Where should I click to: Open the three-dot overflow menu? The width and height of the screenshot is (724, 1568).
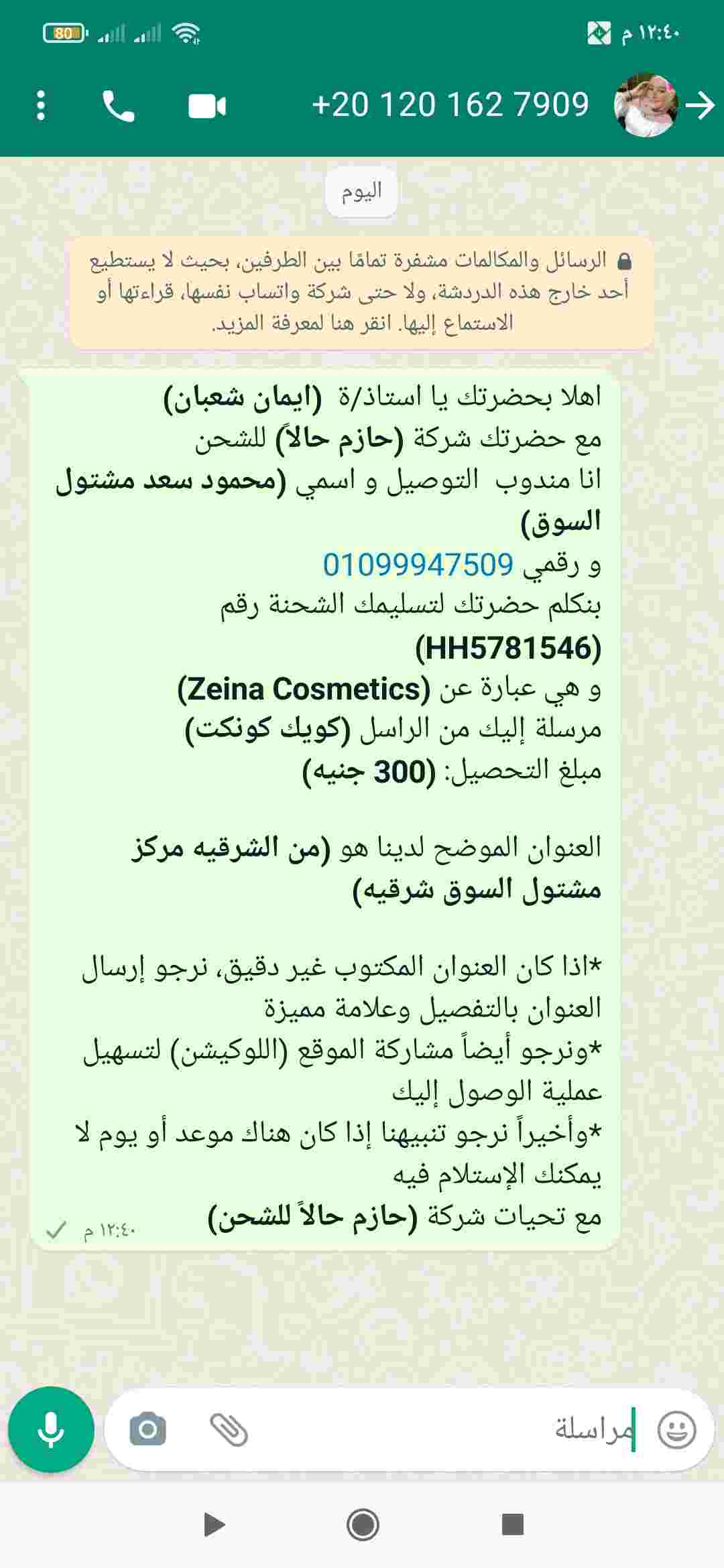pos(41,106)
